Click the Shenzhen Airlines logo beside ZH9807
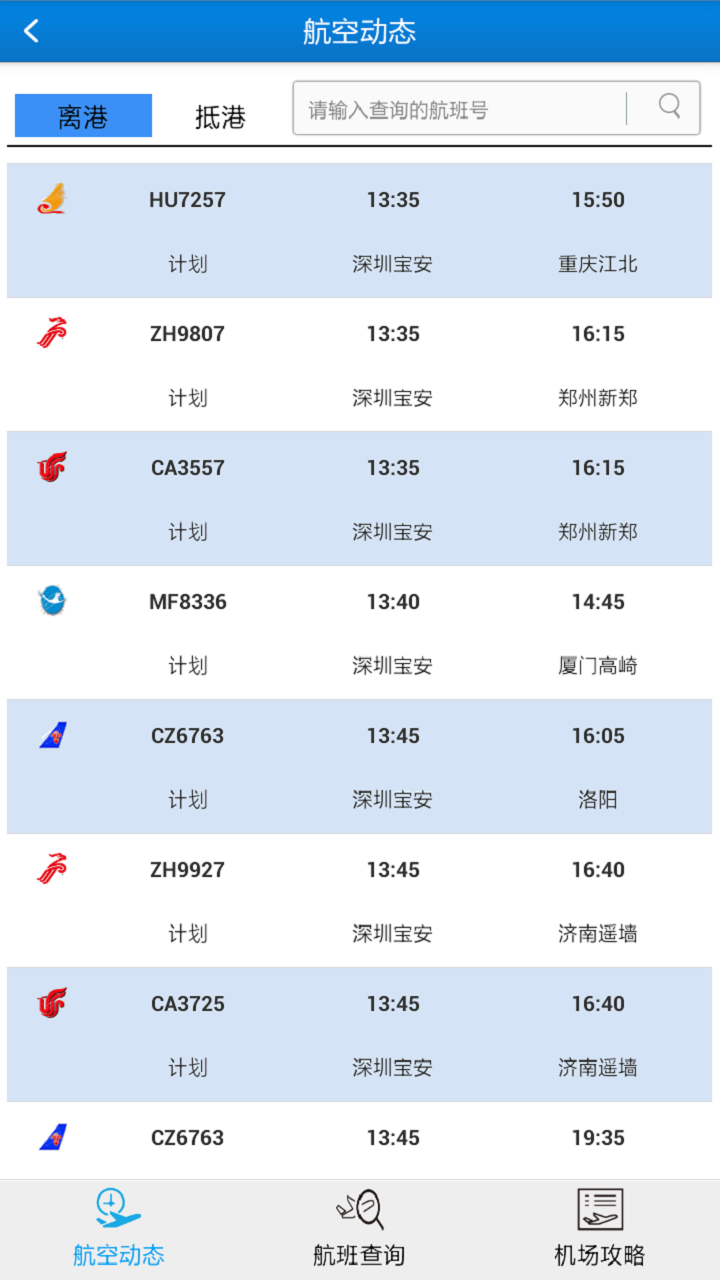This screenshot has height=1280, width=720. (52, 333)
